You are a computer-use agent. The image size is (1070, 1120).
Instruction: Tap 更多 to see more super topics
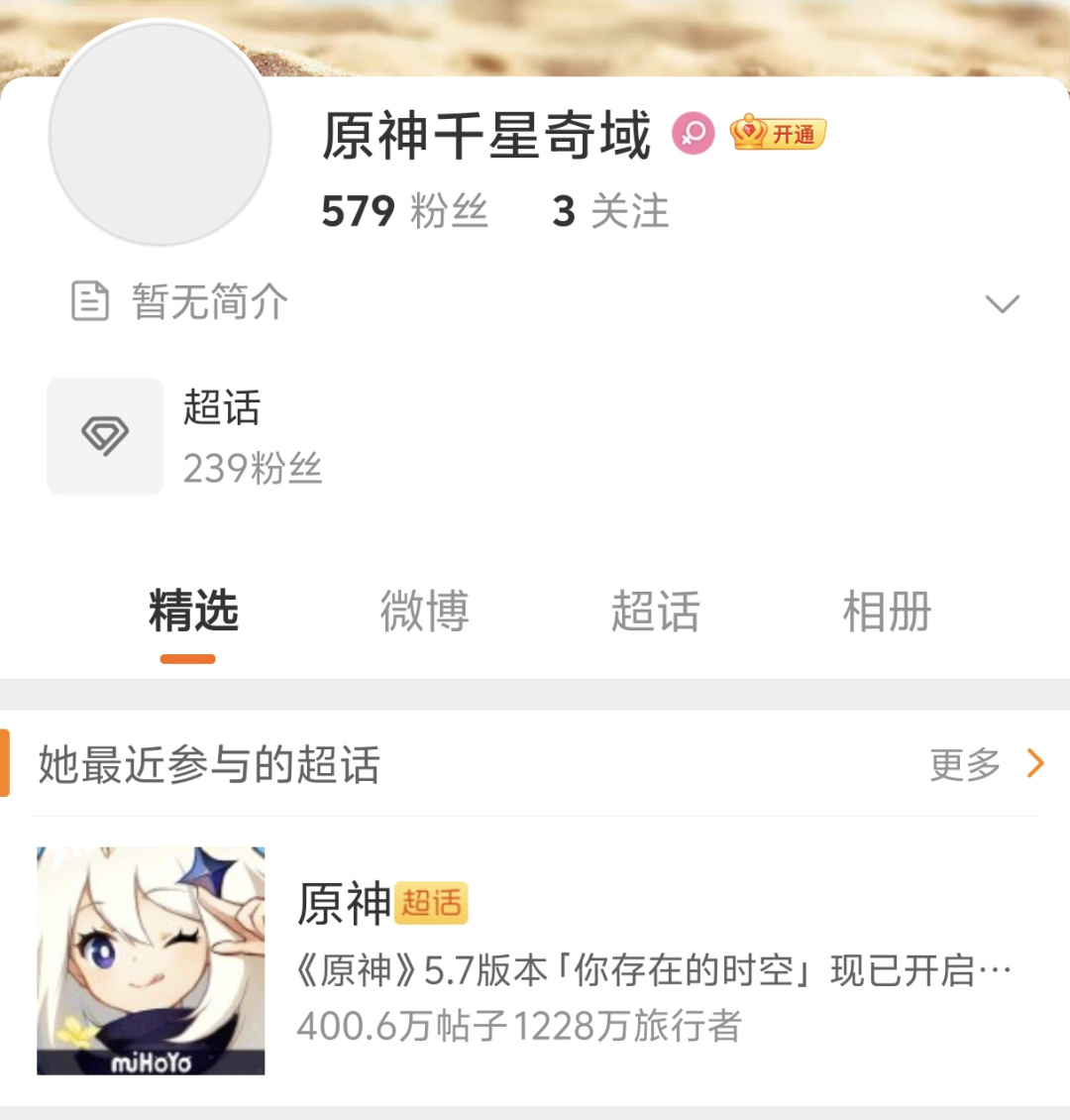click(986, 764)
